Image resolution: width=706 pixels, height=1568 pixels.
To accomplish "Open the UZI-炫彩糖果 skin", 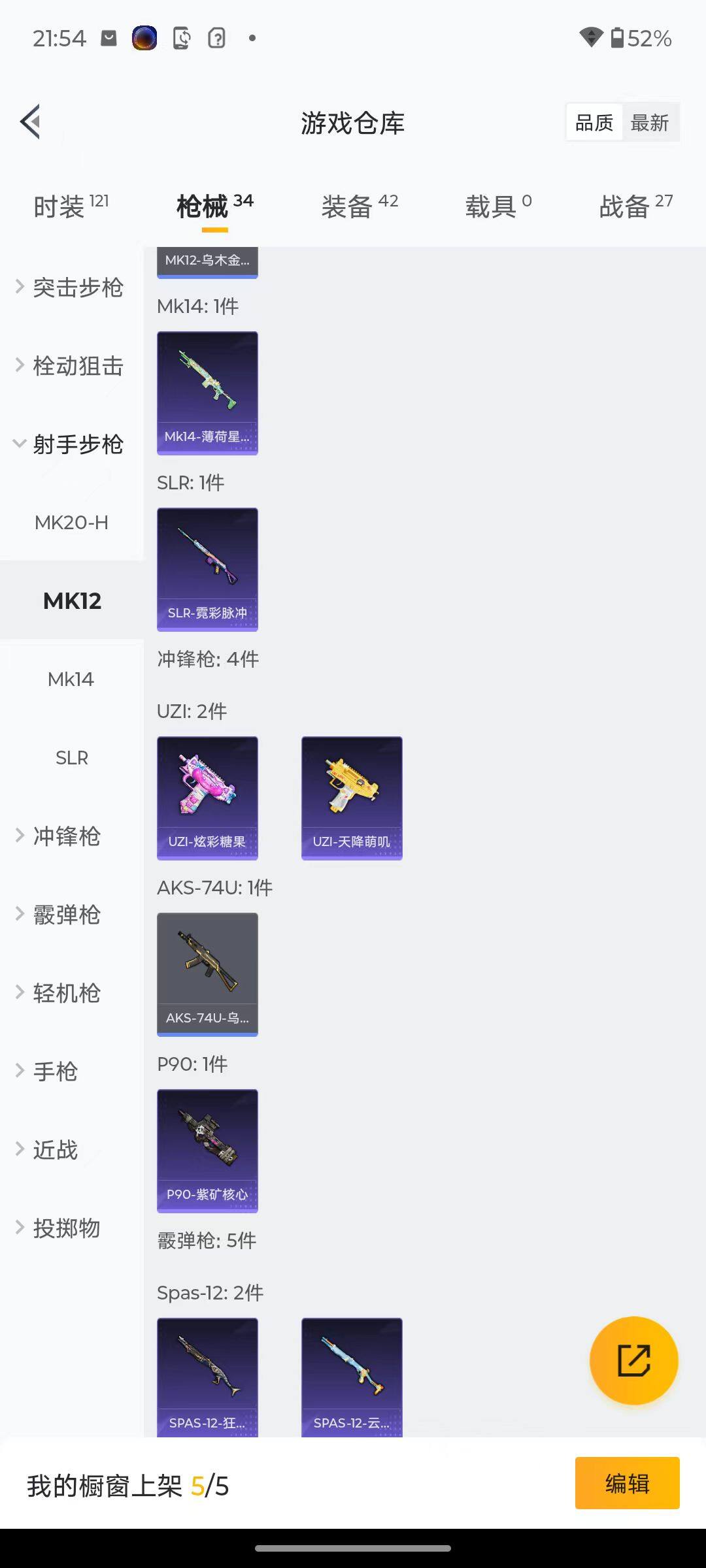I will [207, 798].
